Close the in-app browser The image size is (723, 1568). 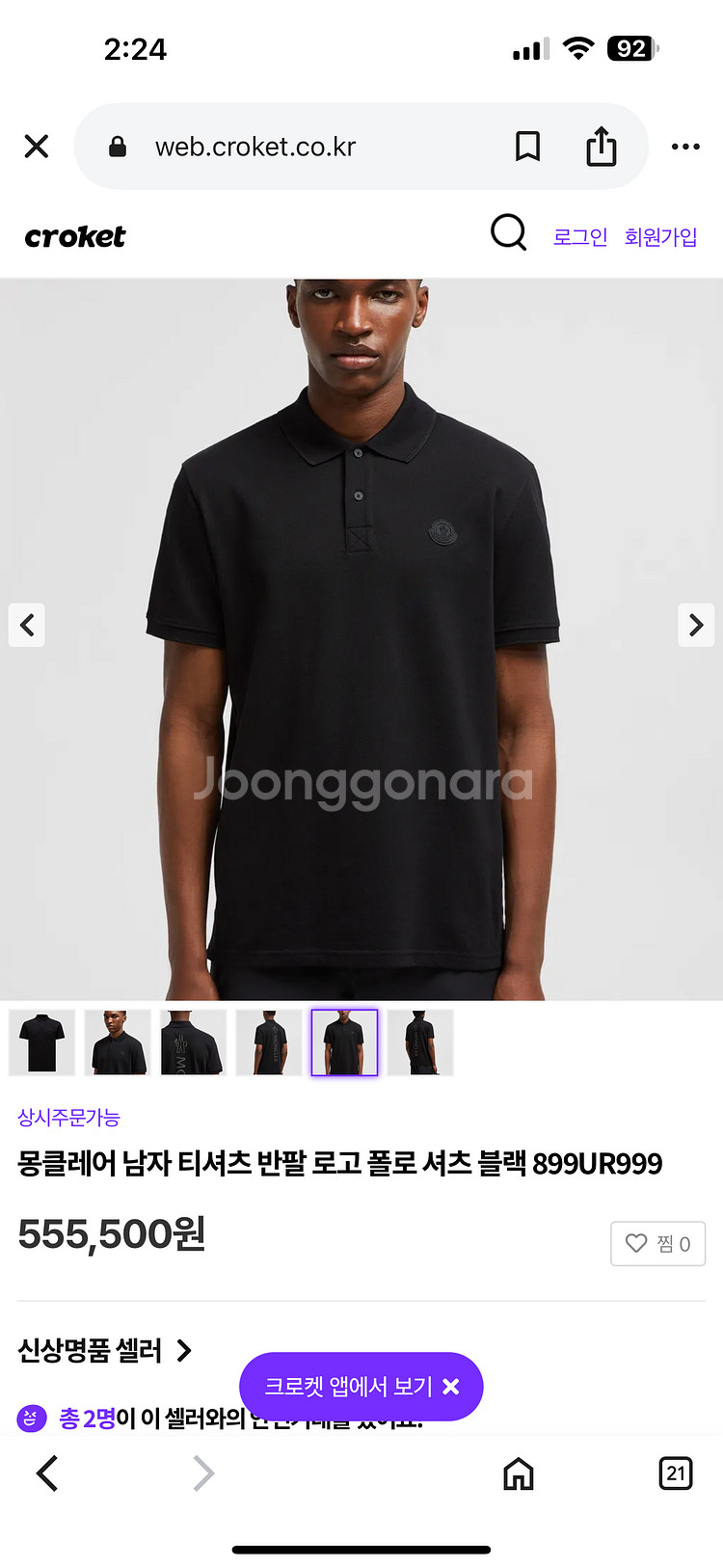click(x=37, y=147)
